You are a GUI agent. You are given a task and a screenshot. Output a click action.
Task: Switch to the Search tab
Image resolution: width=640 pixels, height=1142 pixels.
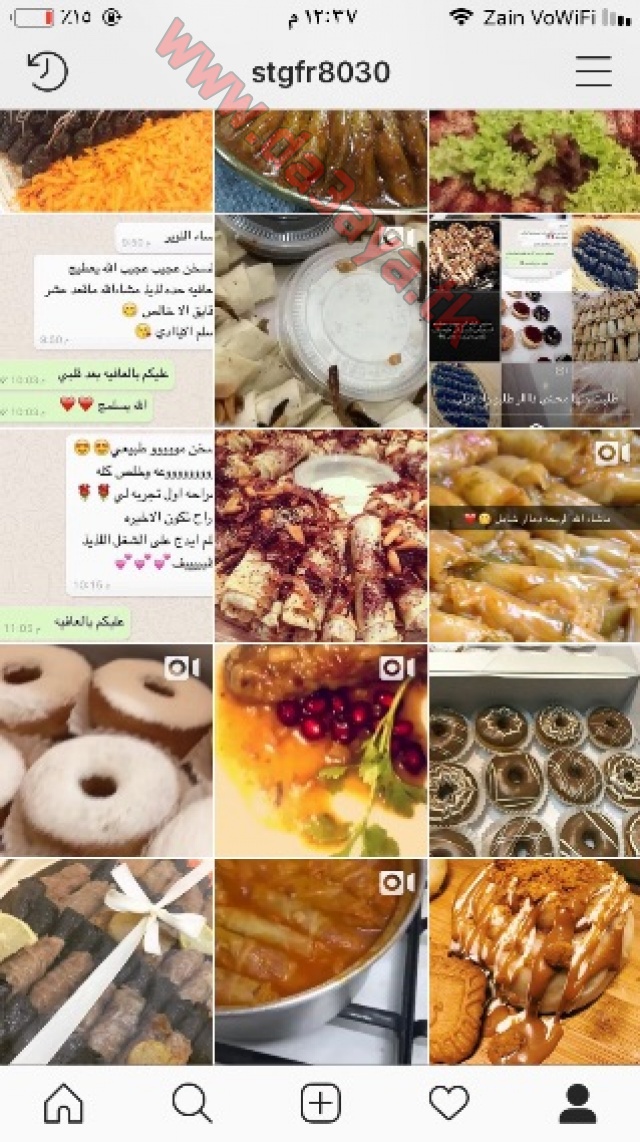[x=192, y=1103]
